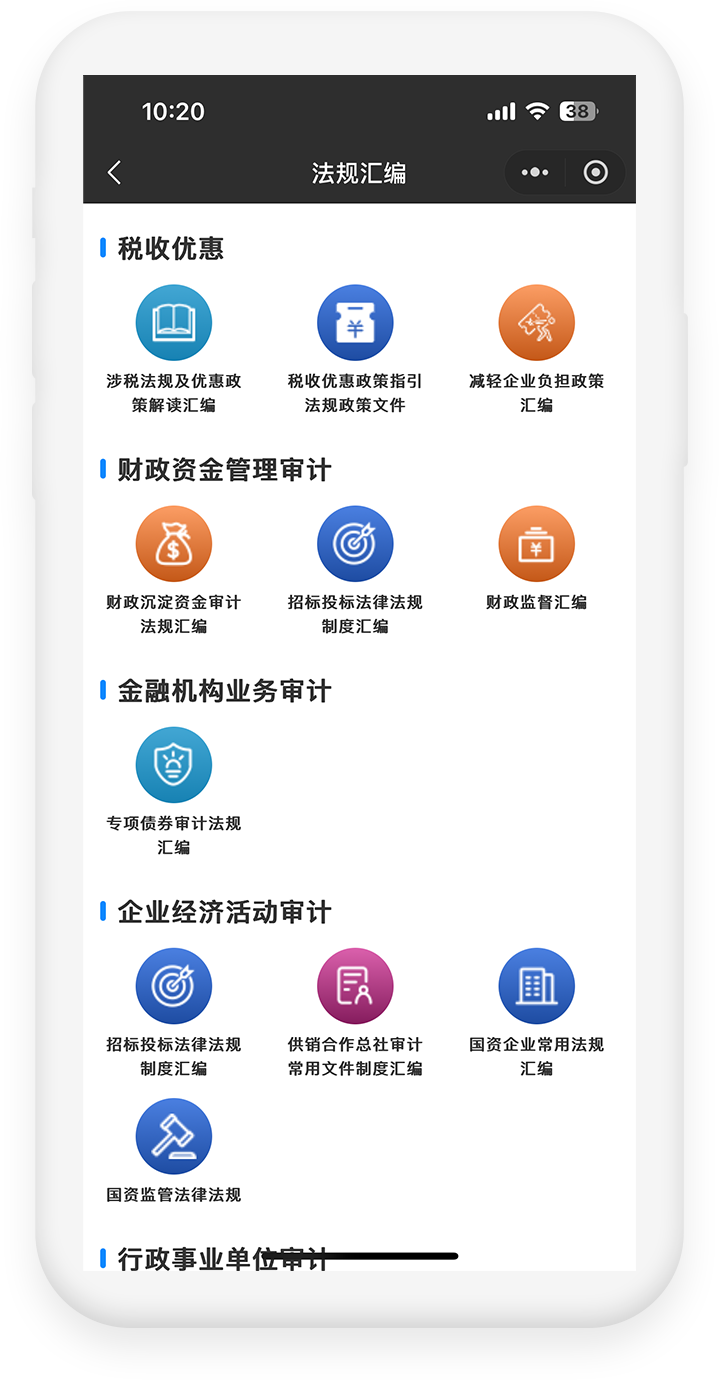Select 减轻企业负担政策汇编
Image resolution: width=719 pixels, height=1380 pixels.
click(x=536, y=324)
